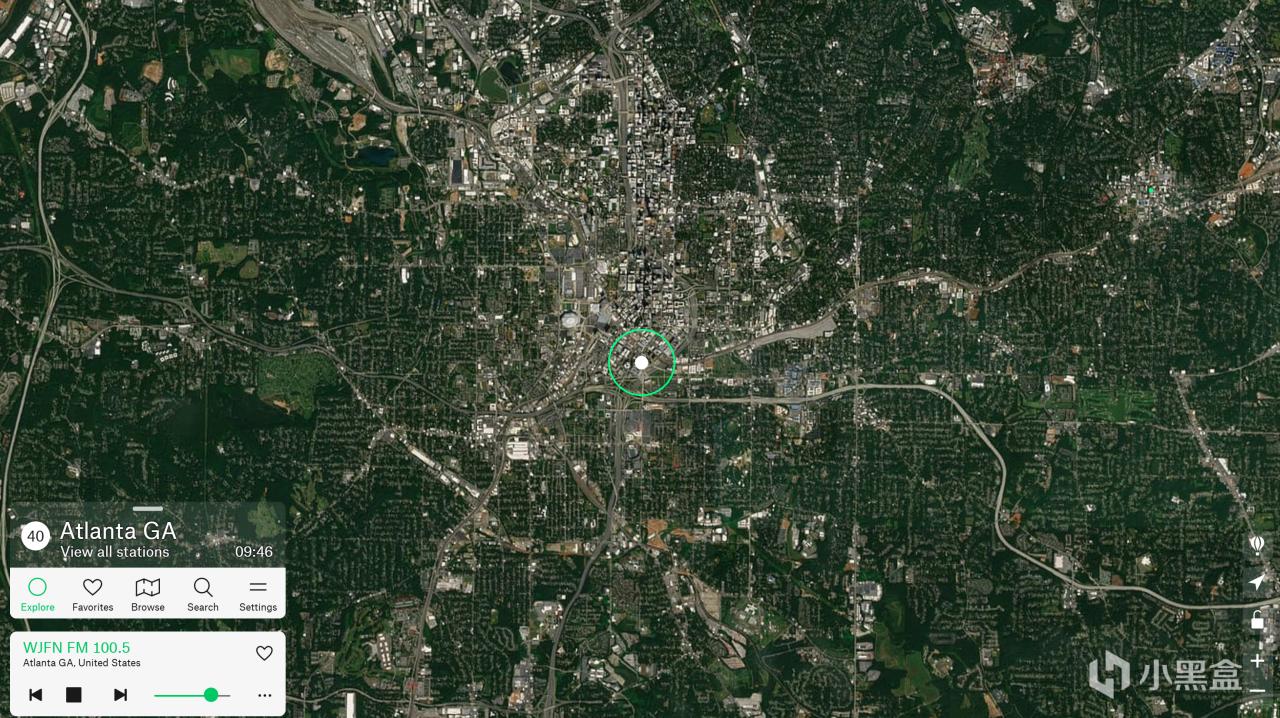The image size is (1280, 718).
Task: Stop the radio playback
Action: point(74,695)
